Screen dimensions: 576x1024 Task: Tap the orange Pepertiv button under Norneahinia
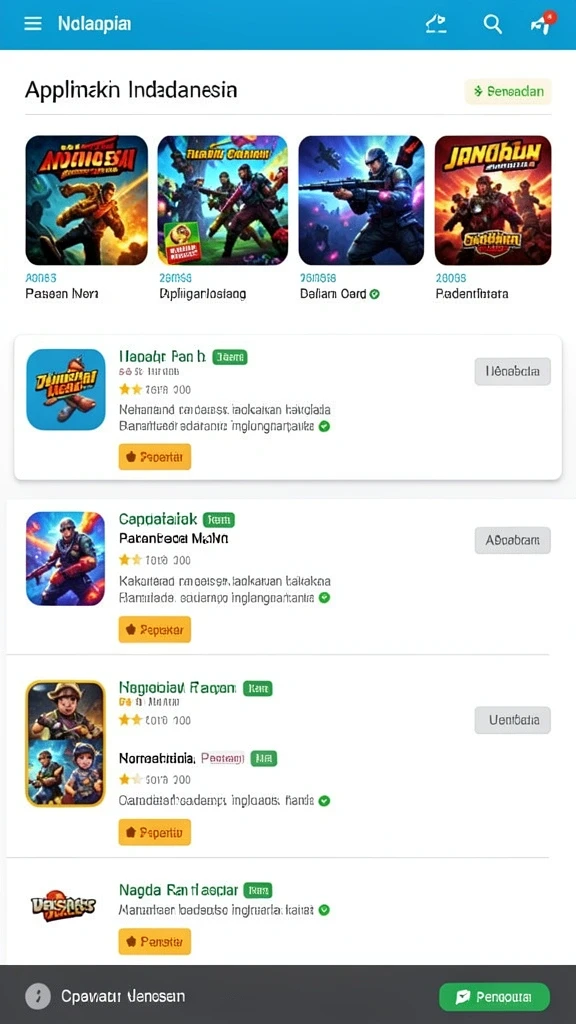(x=155, y=832)
